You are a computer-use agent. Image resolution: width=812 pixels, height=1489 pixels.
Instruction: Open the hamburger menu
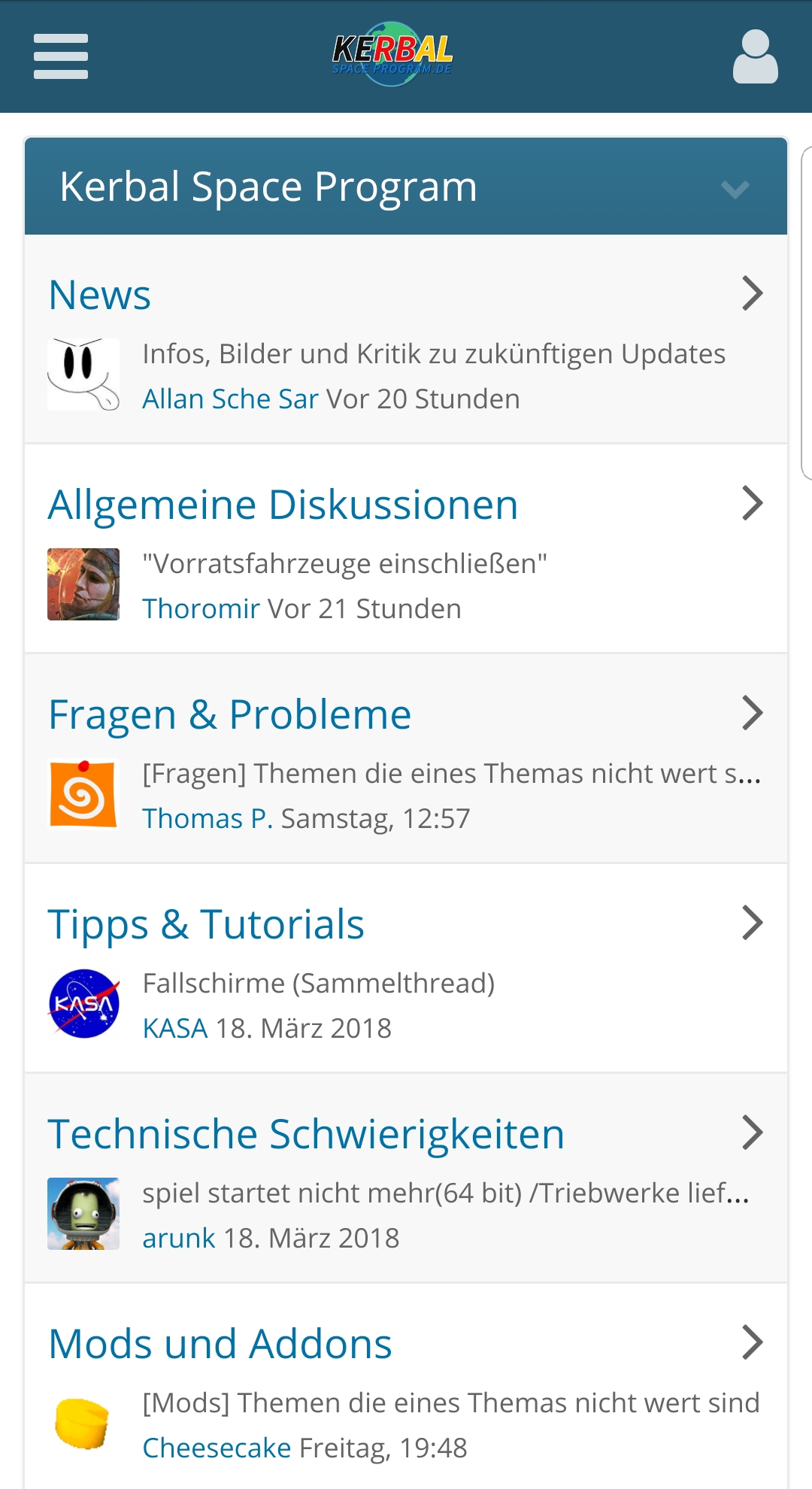(x=61, y=56)
